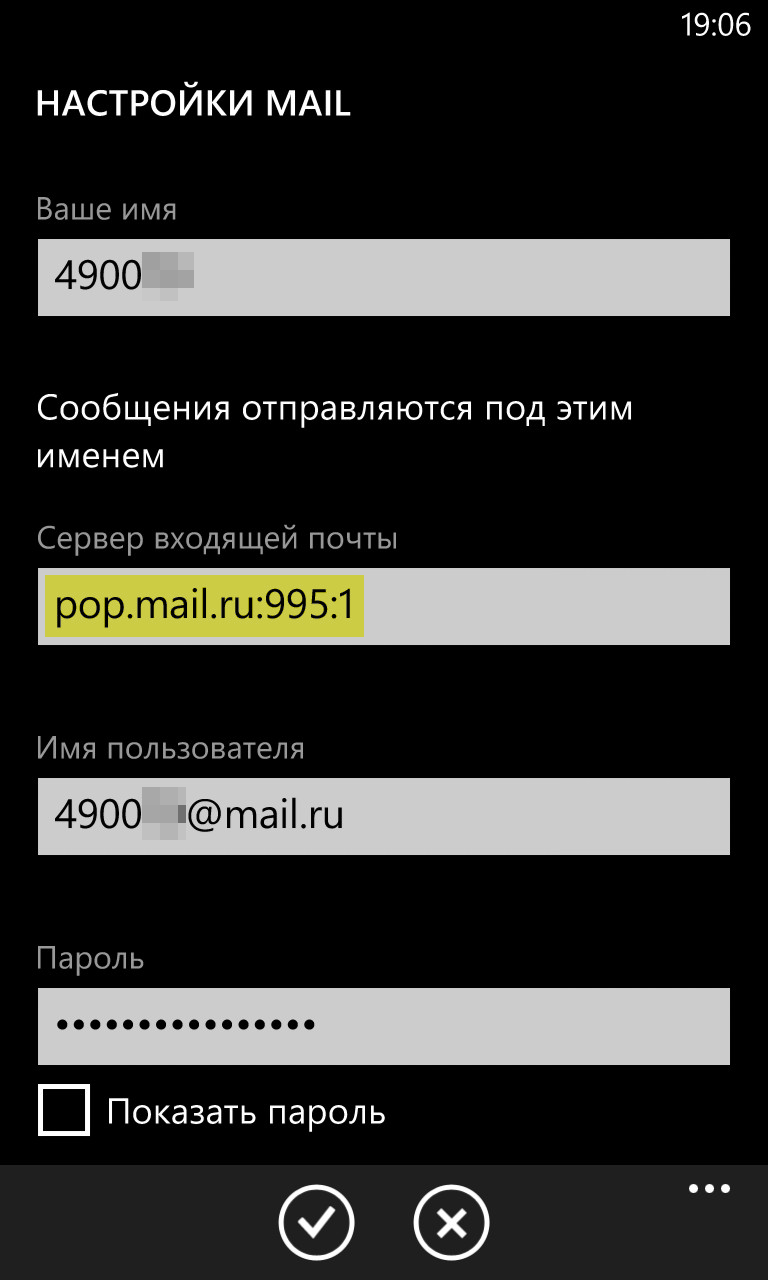This screenshot has width=768, height=1280.
Task: Confirm settings with the checkmark button
Action: click(316, 1222)
